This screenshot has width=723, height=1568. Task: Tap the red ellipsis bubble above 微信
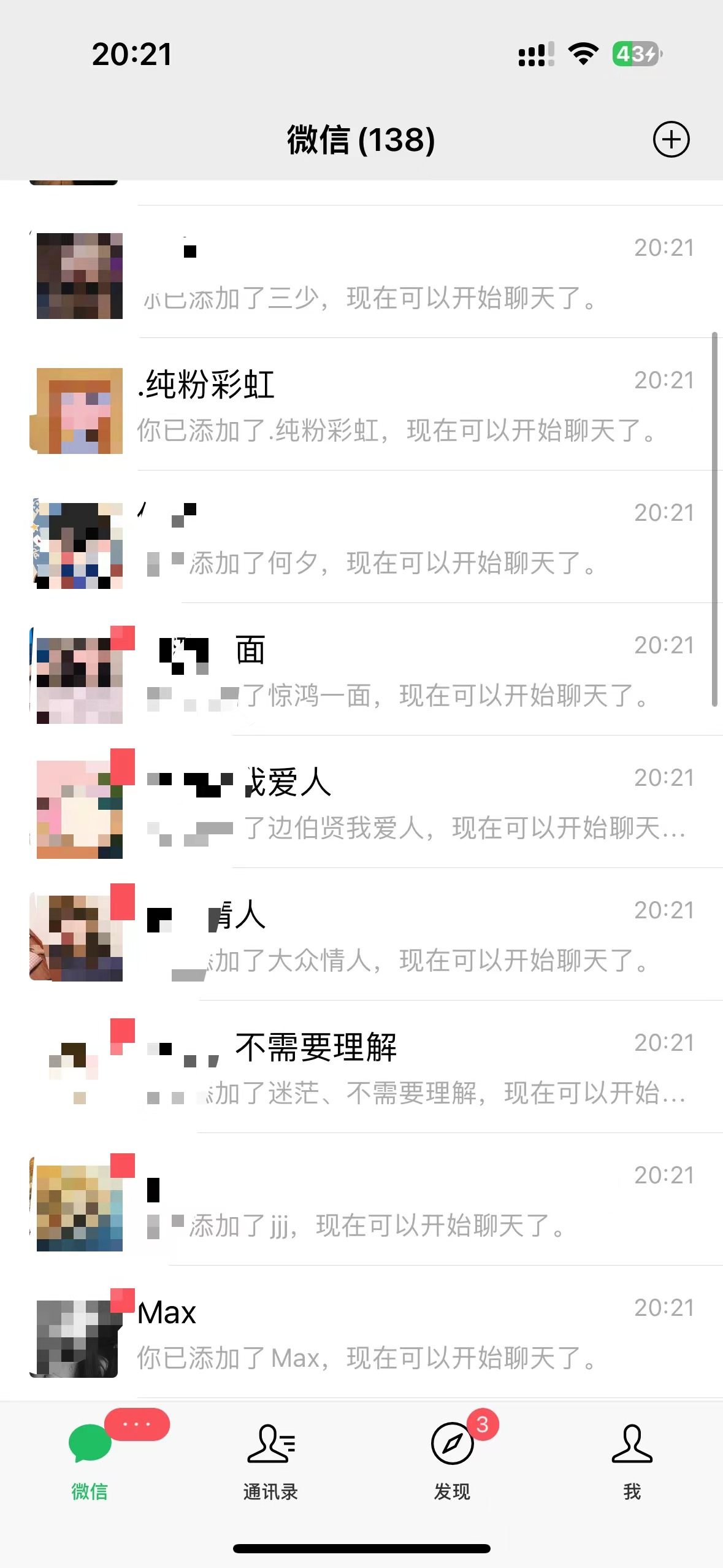137,1423
